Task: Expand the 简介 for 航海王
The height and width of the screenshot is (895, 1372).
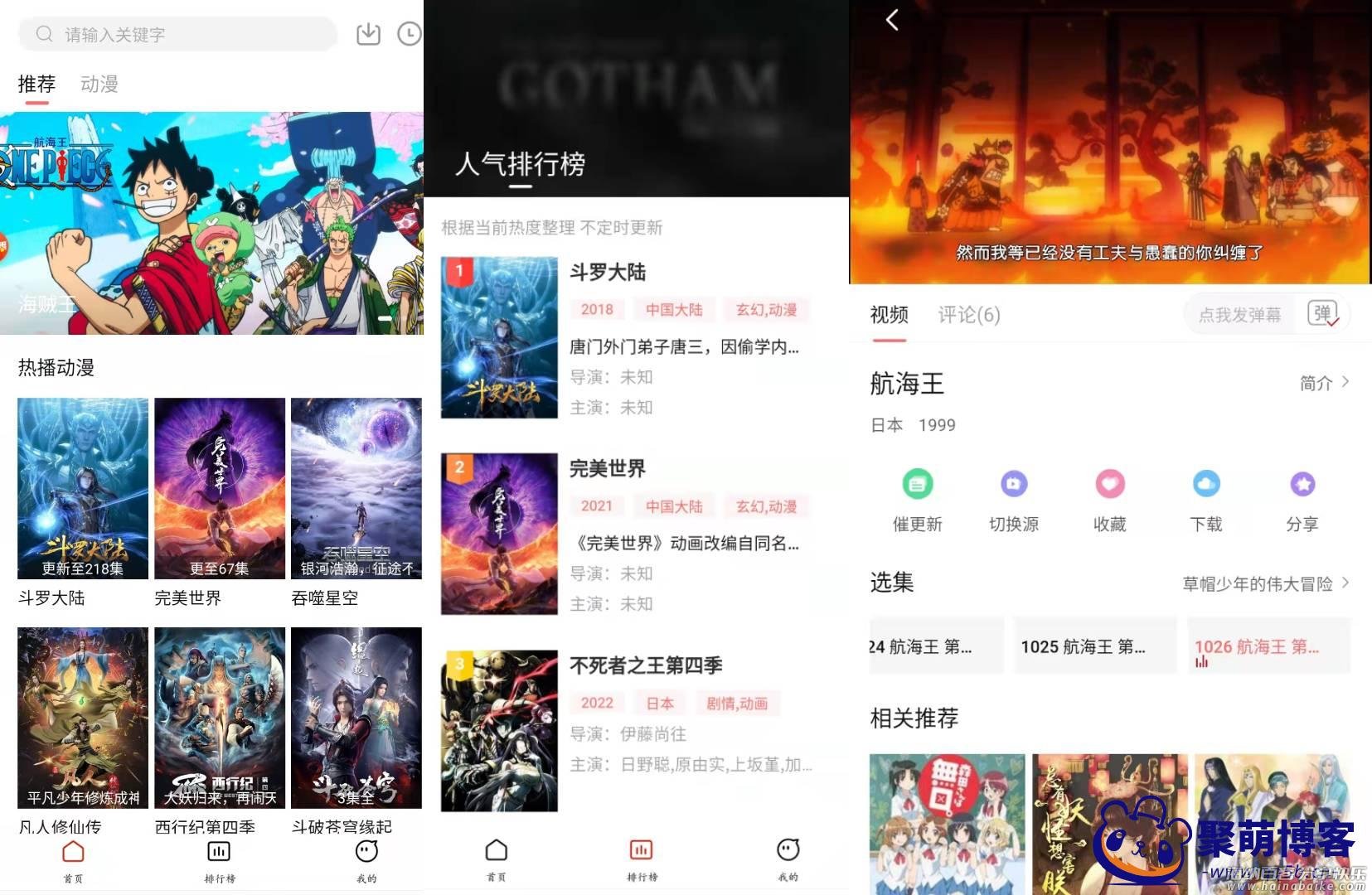Action: point(1323,383)
